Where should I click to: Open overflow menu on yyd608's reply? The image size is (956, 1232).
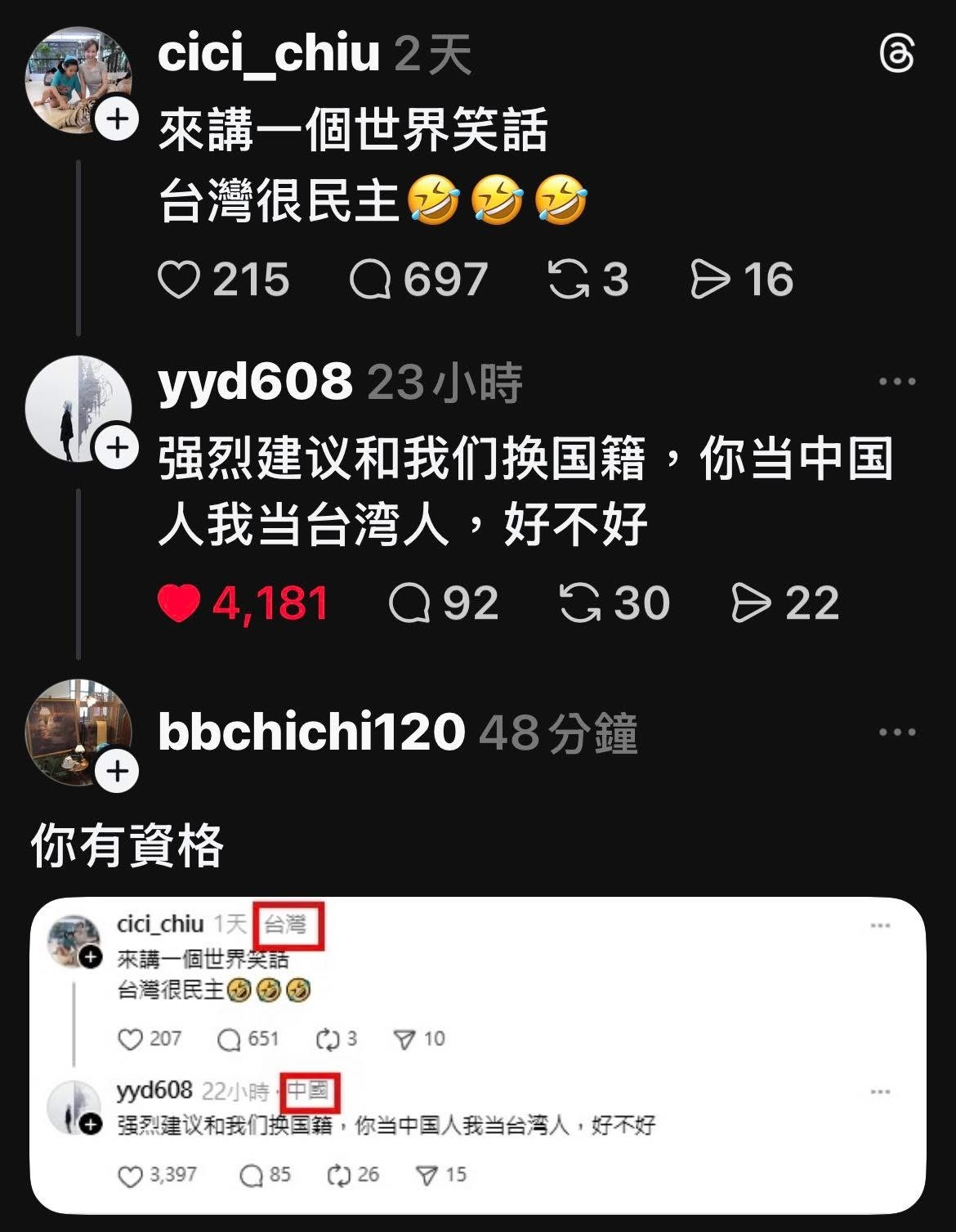pyautogui.click(x=897, y=382)
